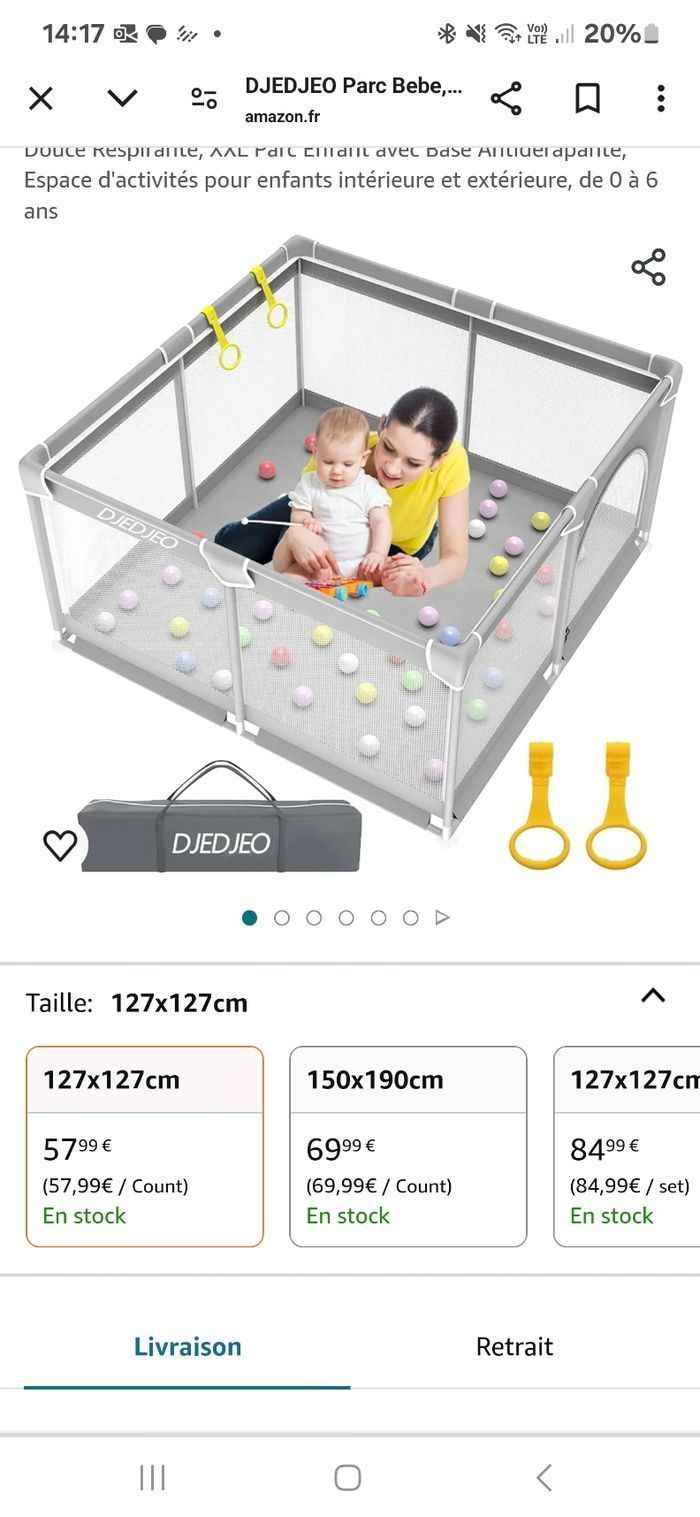Play the product video from the image indicators

[443, 918]
